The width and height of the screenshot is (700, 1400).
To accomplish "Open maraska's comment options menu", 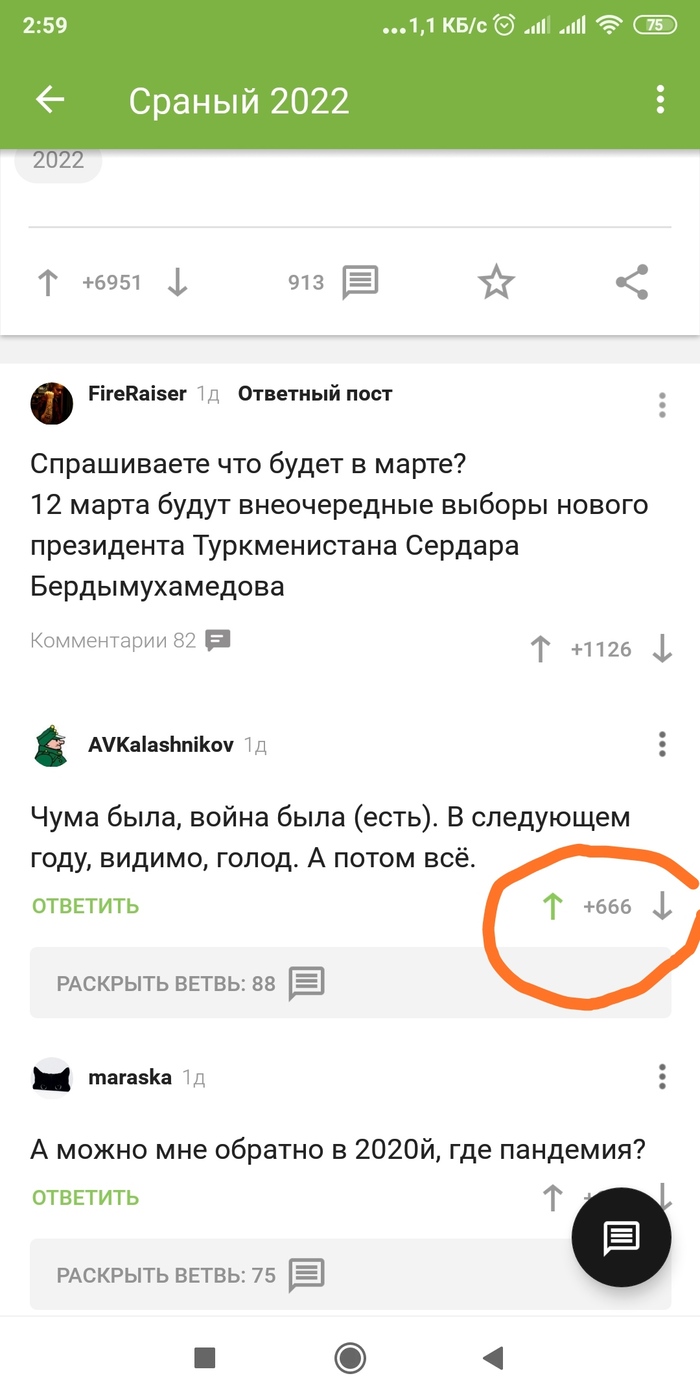I will (x=662, y=1077).
